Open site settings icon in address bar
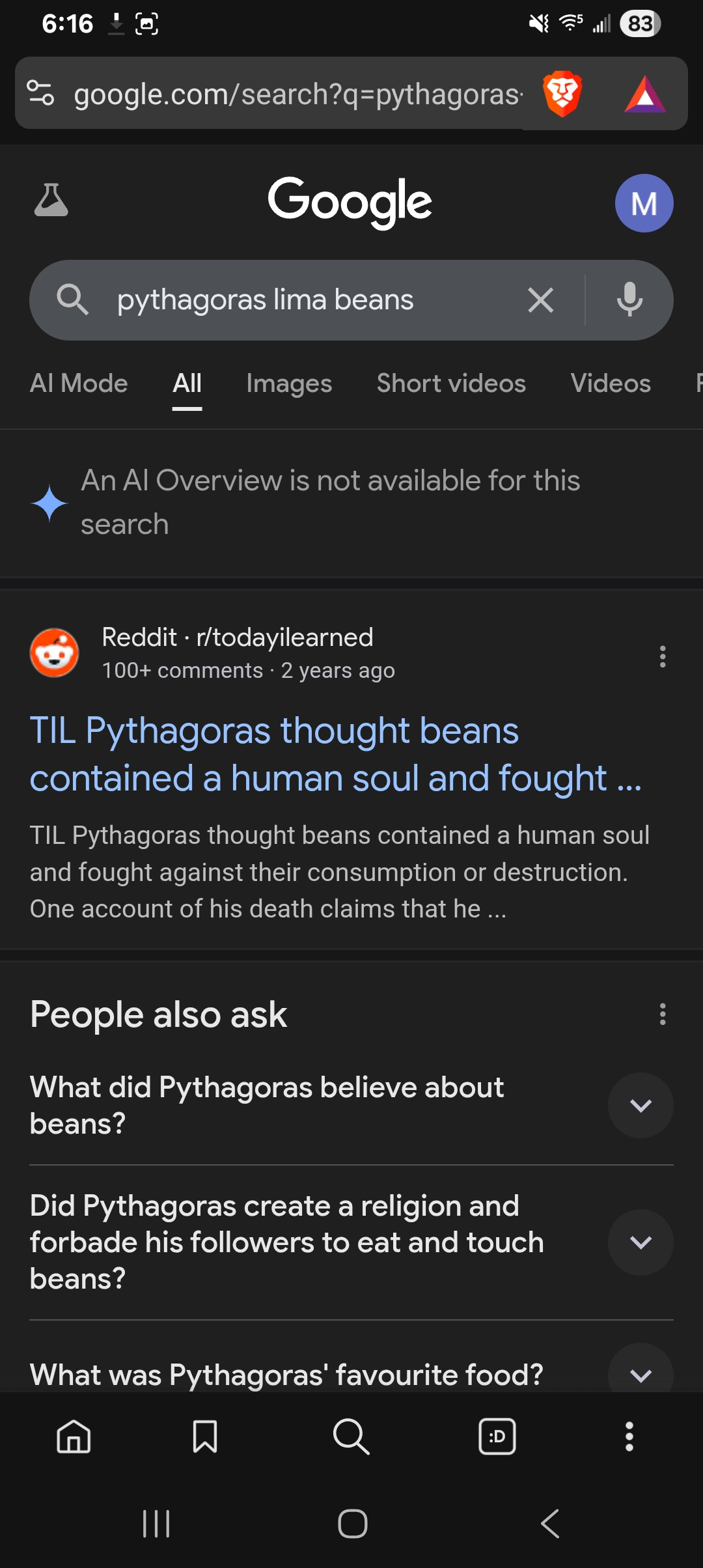703x1568 pixels. tap(41, 93)
